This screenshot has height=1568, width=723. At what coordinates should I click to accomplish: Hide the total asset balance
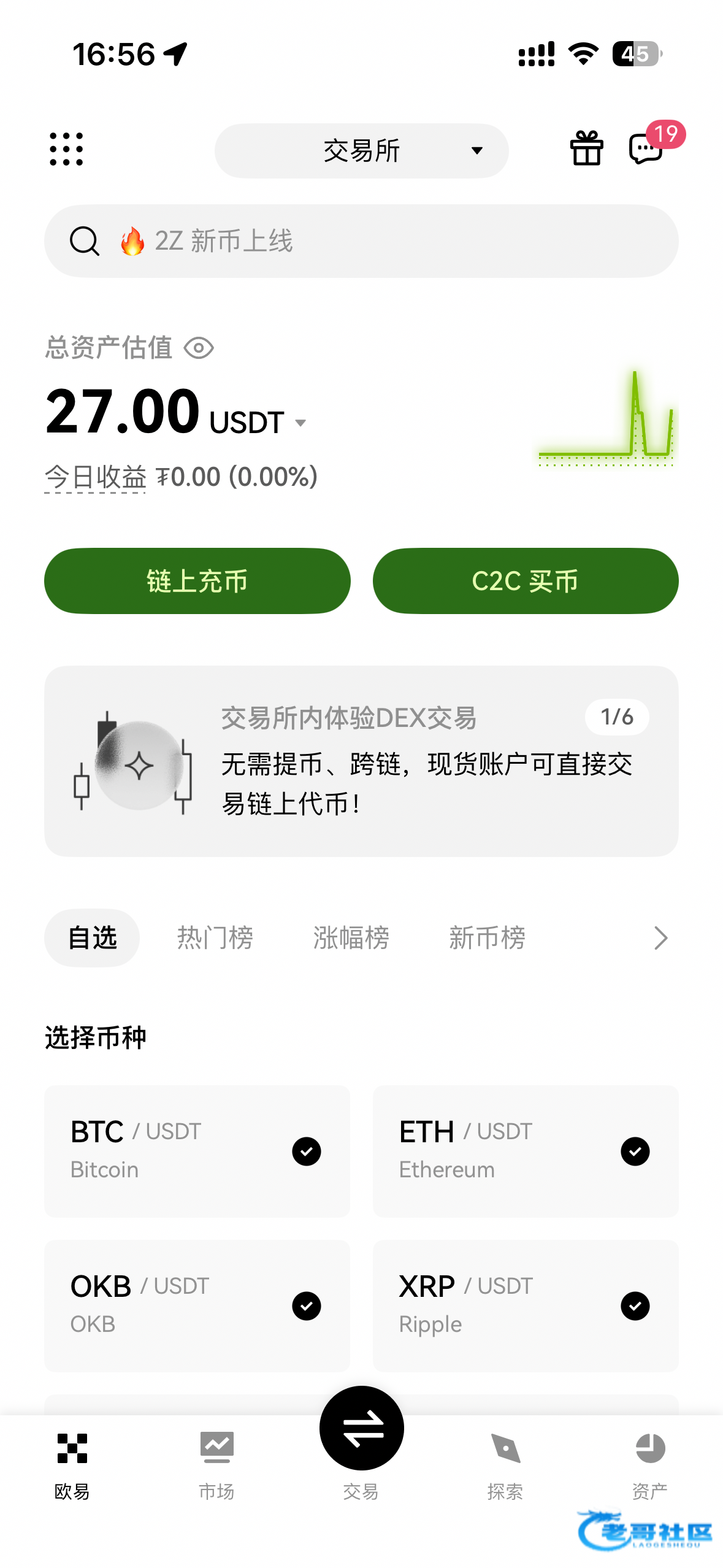199,348
